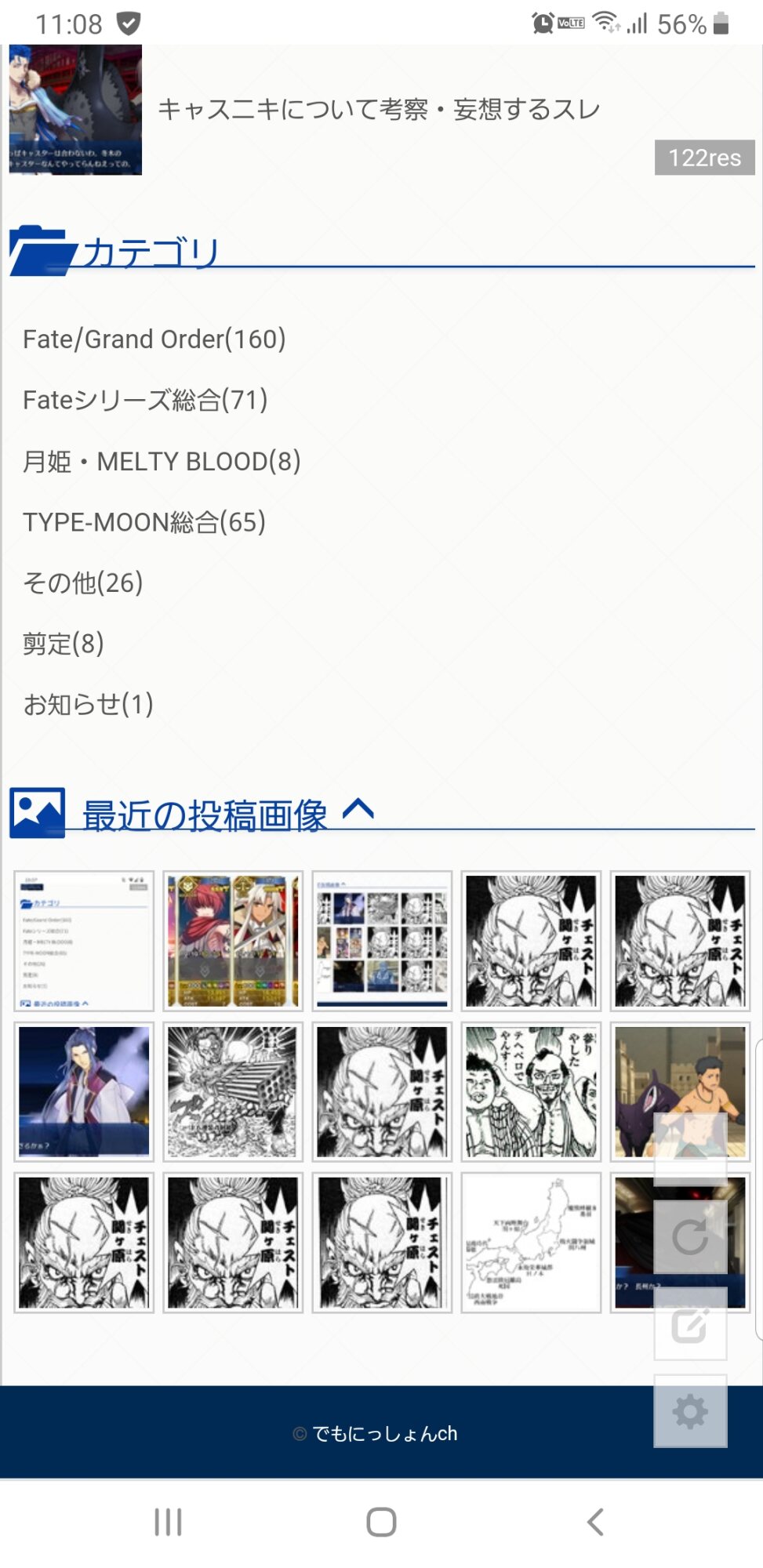This screenshot has width=763, height=1568.
Task: Open the two character cards image
Action: 233,941
